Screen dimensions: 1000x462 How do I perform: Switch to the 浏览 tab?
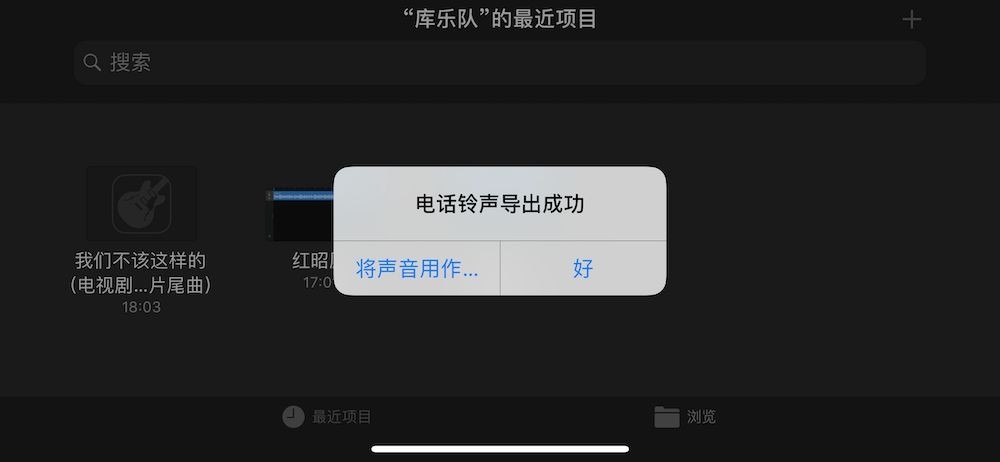coord(685,417)
